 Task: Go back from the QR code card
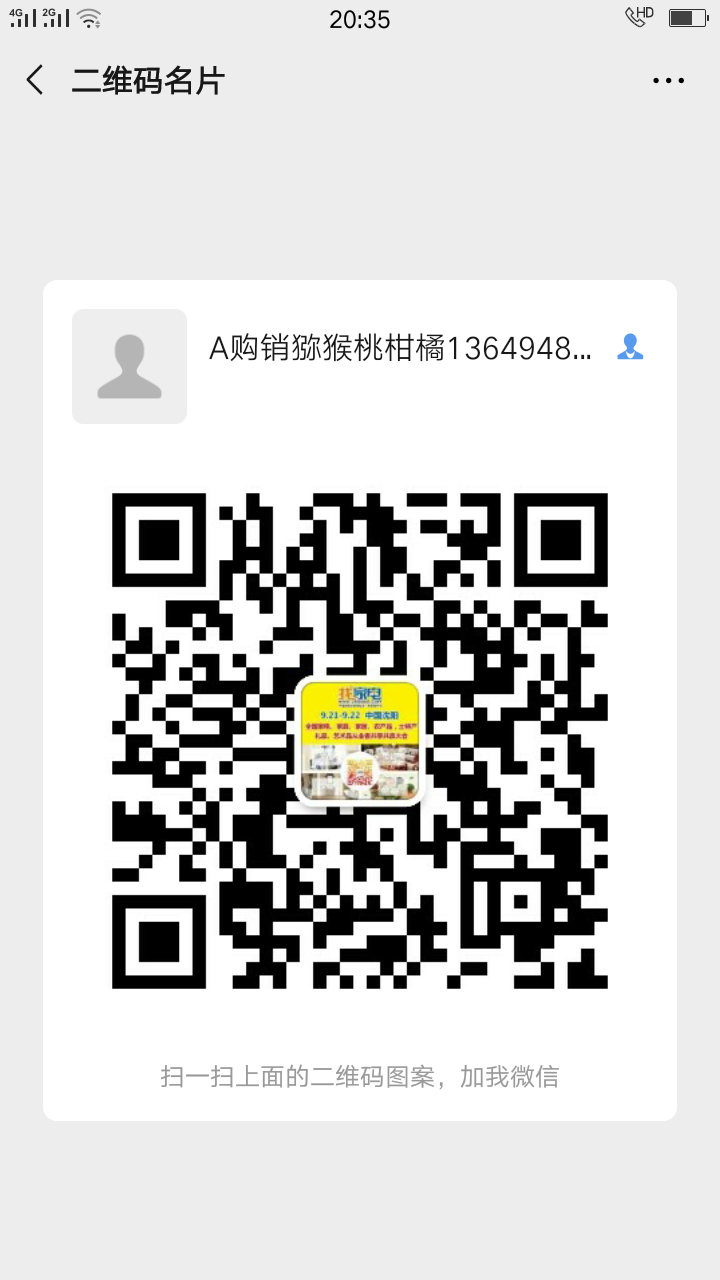(x=36, y=80)
